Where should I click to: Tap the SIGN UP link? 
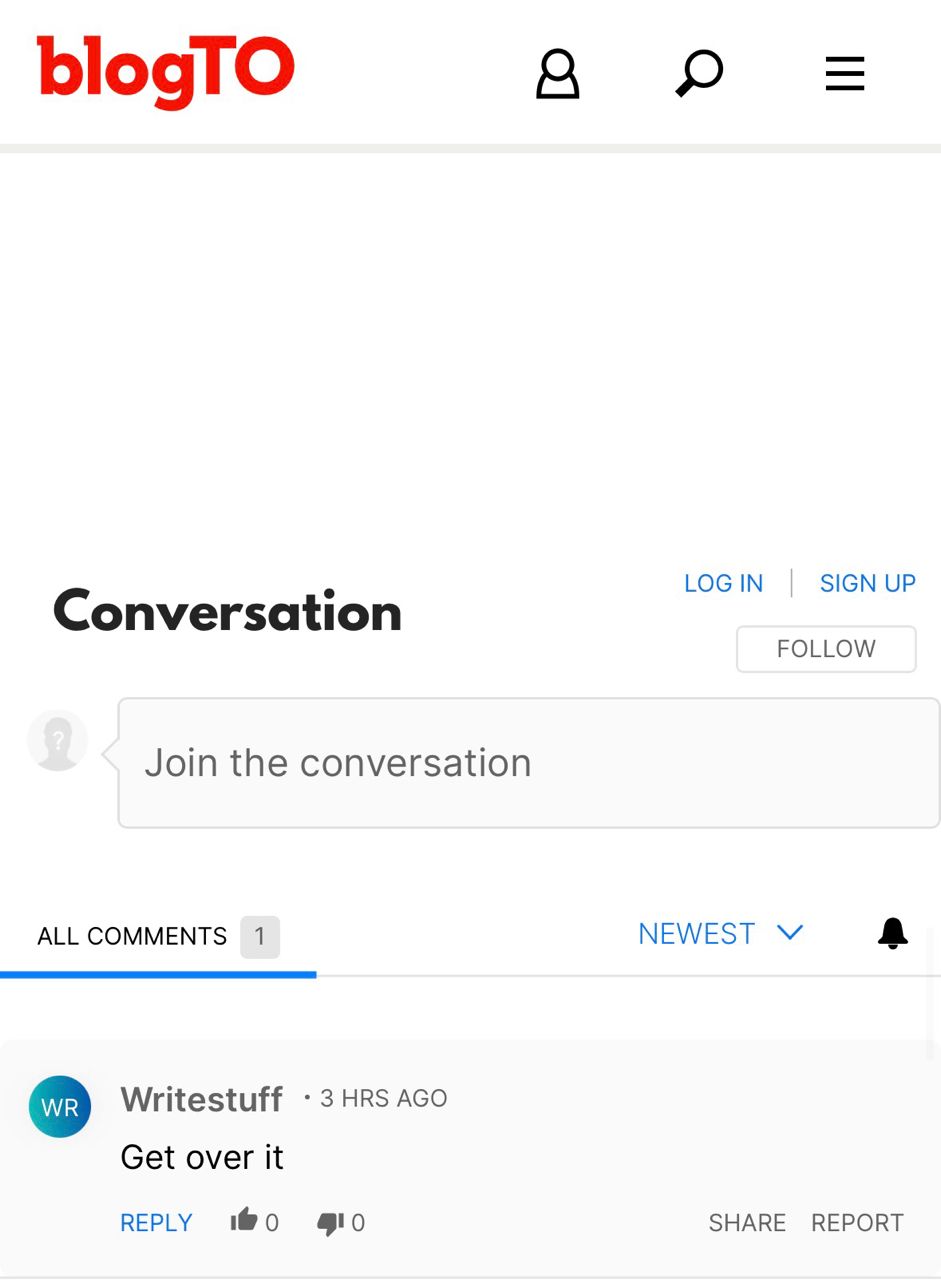point(868,583)
